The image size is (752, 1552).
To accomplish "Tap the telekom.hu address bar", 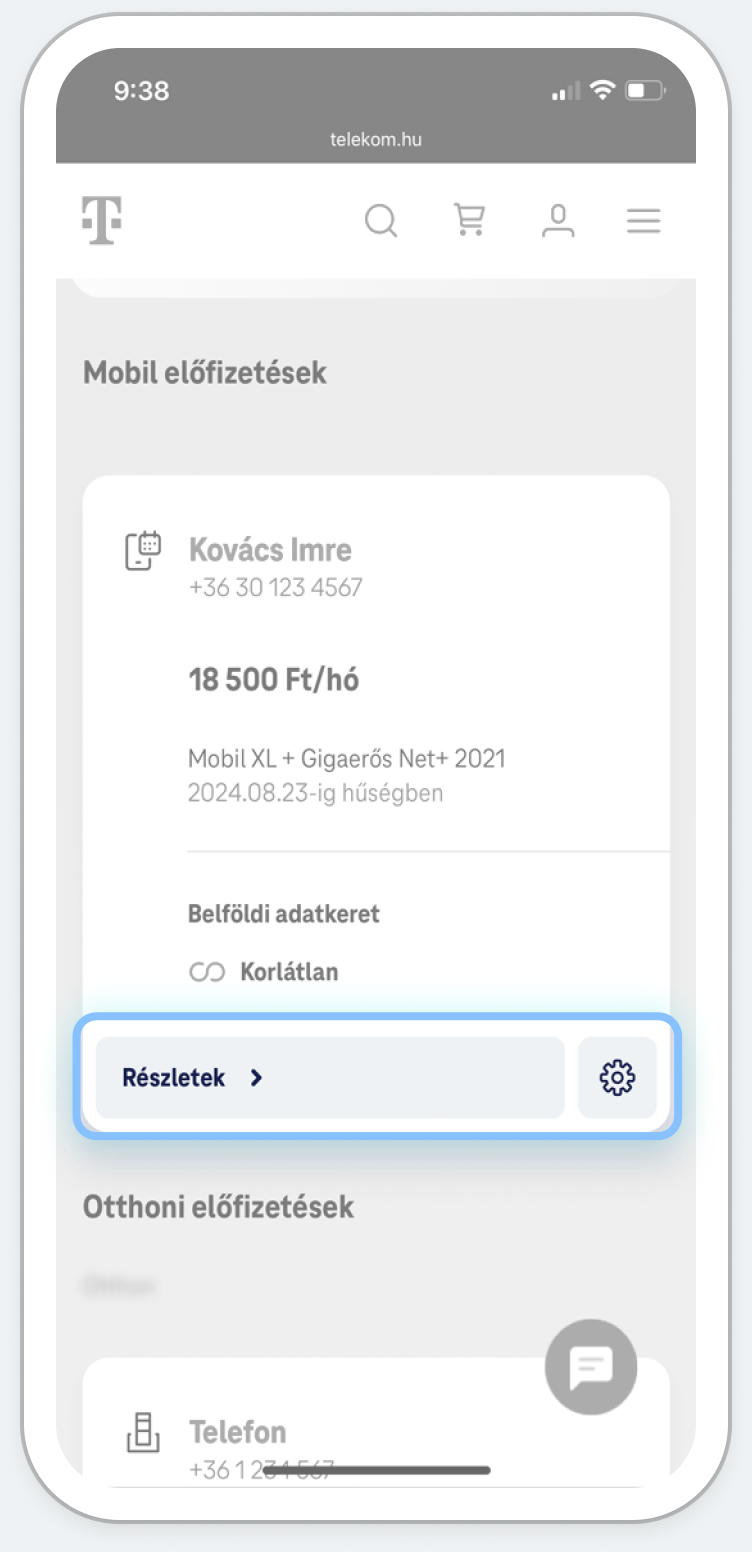I will (x=376, y=139).
